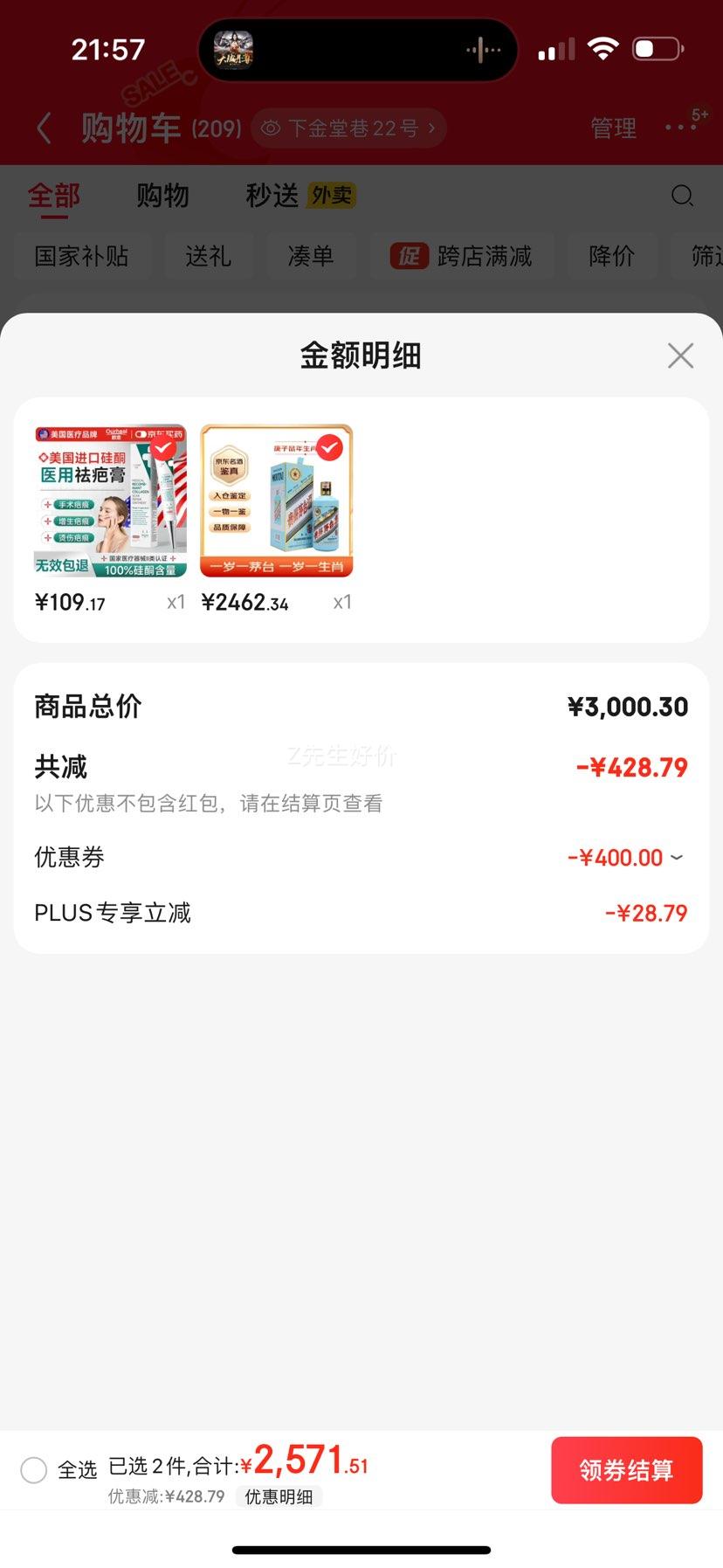Search within the shopping cart

(x=682, y=196)
